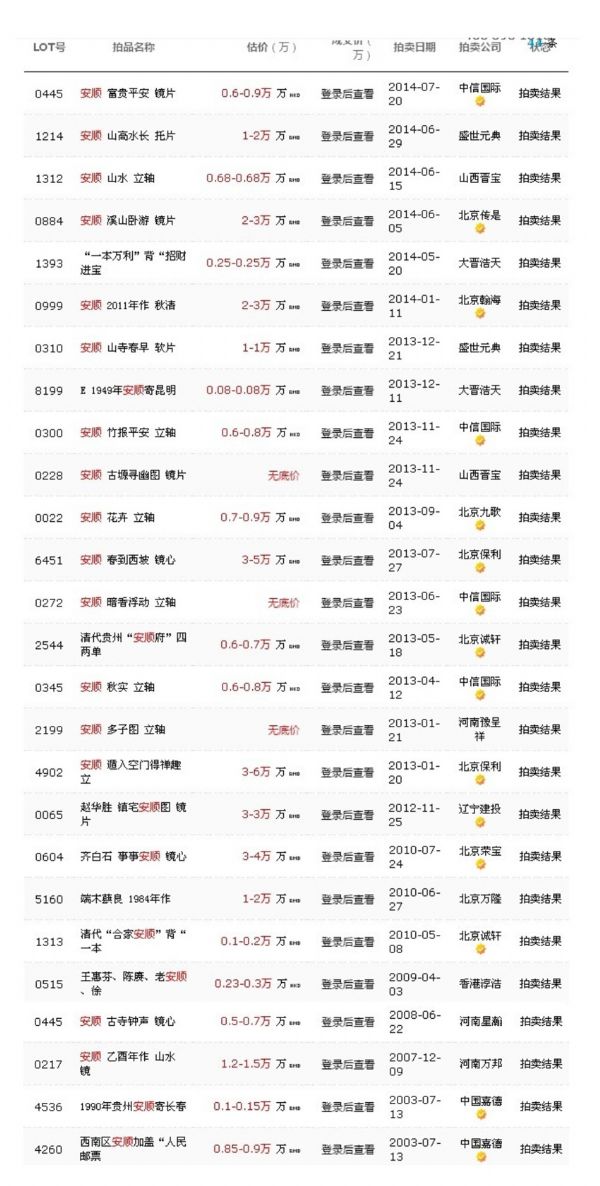Open 北京九歌 in the 花卉 立轴 row

tap(480, 511)
